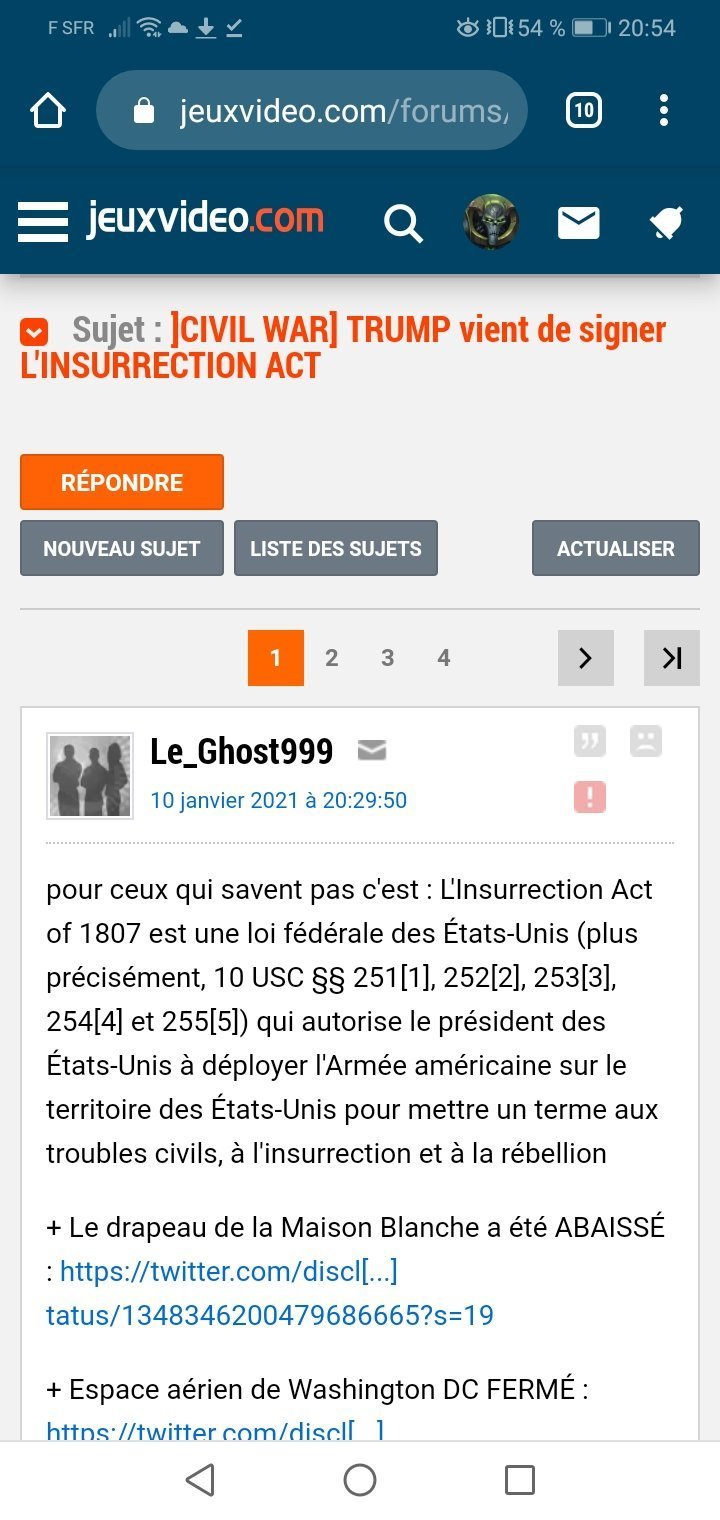Viewport: 720px width, 1520px height.
Task: Open the browser home page
Action: 48,111
